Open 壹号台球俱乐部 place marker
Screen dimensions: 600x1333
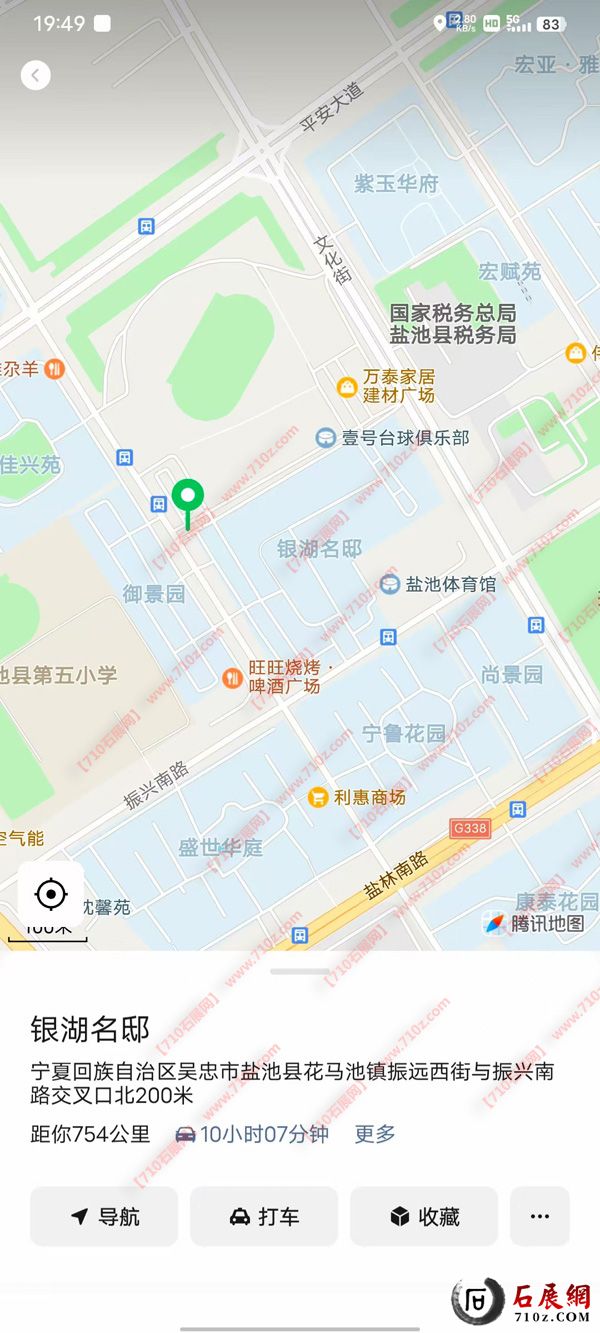[326, 437]
